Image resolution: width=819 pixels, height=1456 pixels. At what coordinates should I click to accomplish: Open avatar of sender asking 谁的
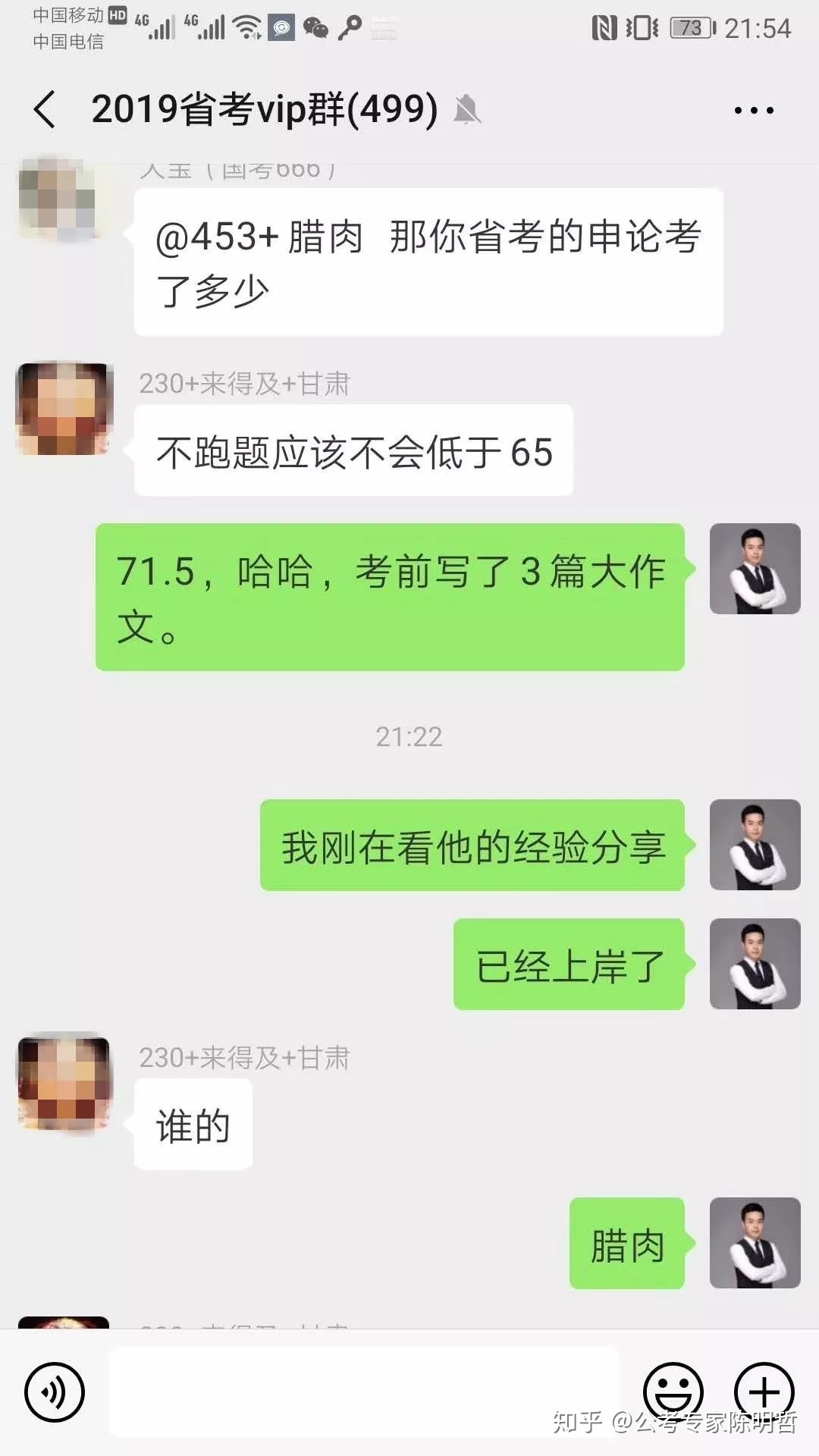tap(64, 1082)
